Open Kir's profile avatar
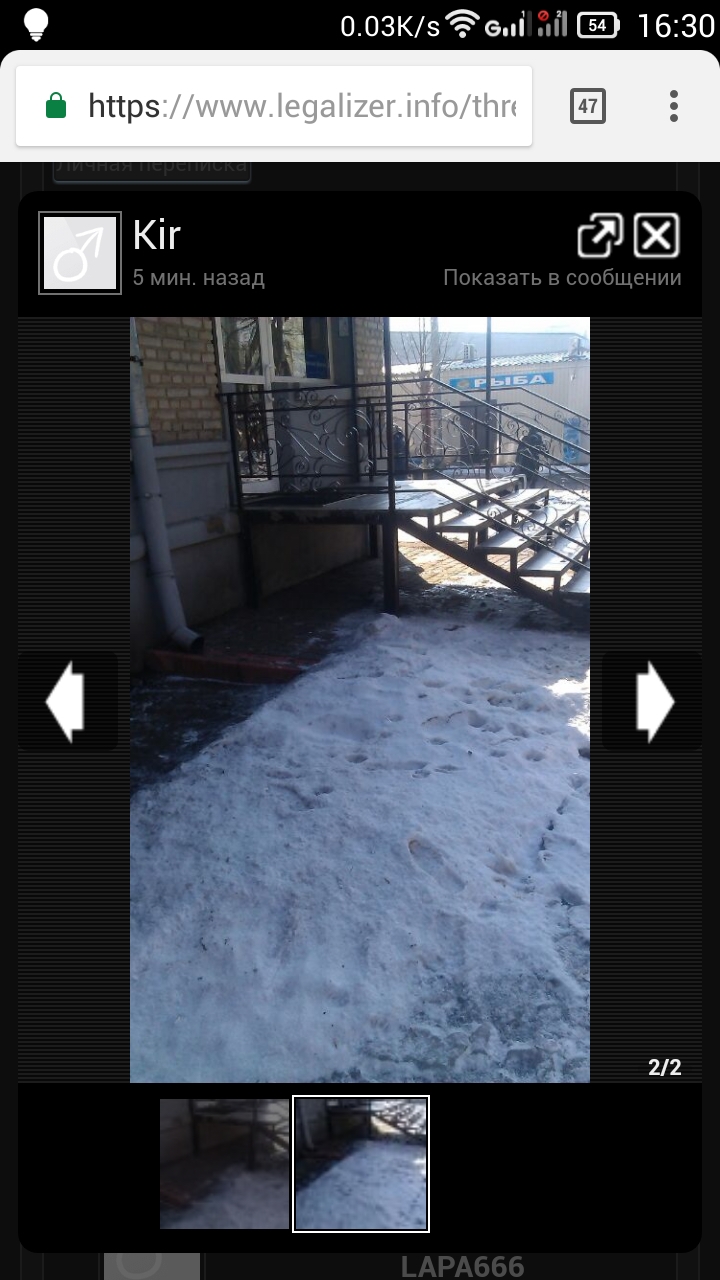Screen dimensions: 720x1280 click(80, 253)
